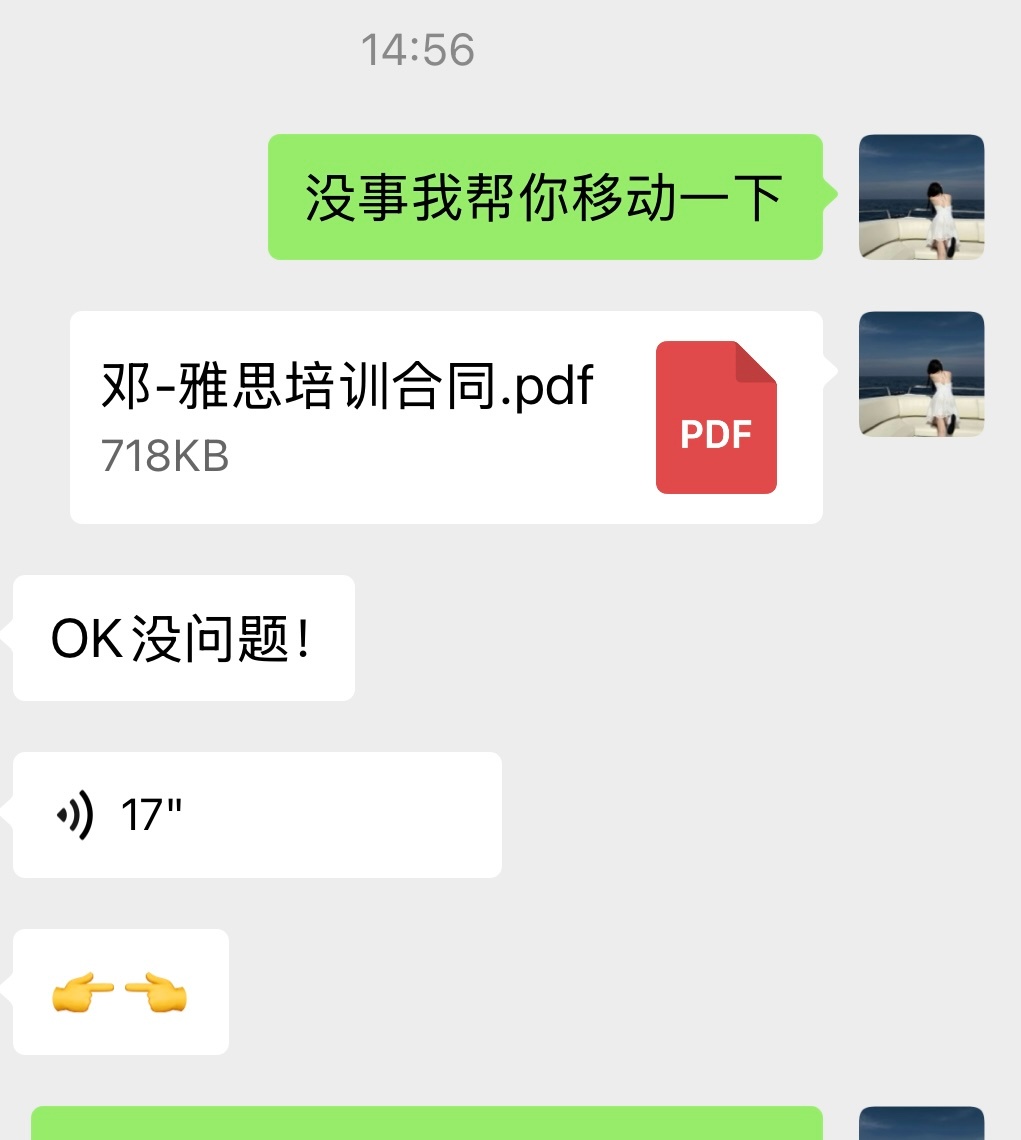Tap the avatar beside the PDF message
This screenshot has width=1021, height=1140.
click(x=921, y=374)
